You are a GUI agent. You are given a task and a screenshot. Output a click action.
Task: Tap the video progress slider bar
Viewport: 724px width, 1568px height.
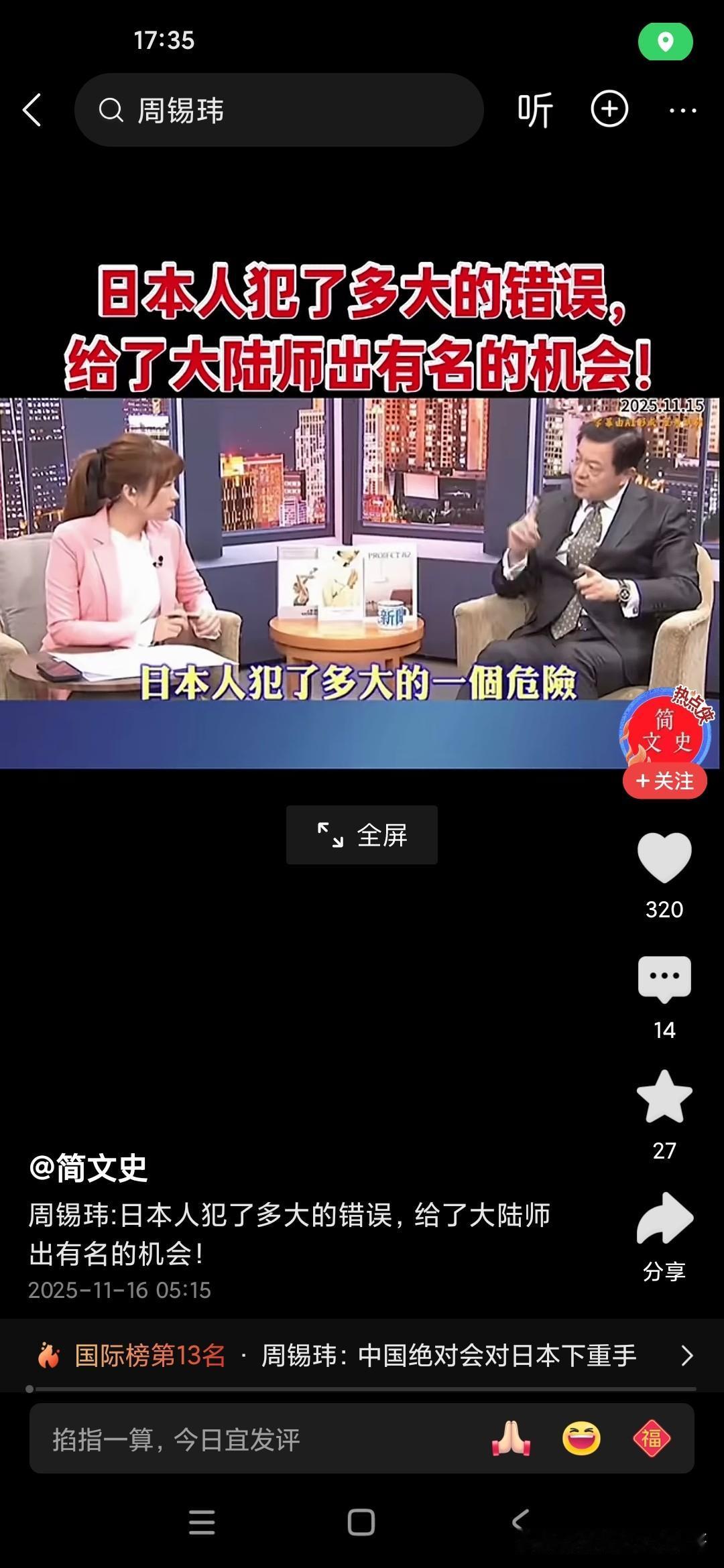coord(362,1388)
